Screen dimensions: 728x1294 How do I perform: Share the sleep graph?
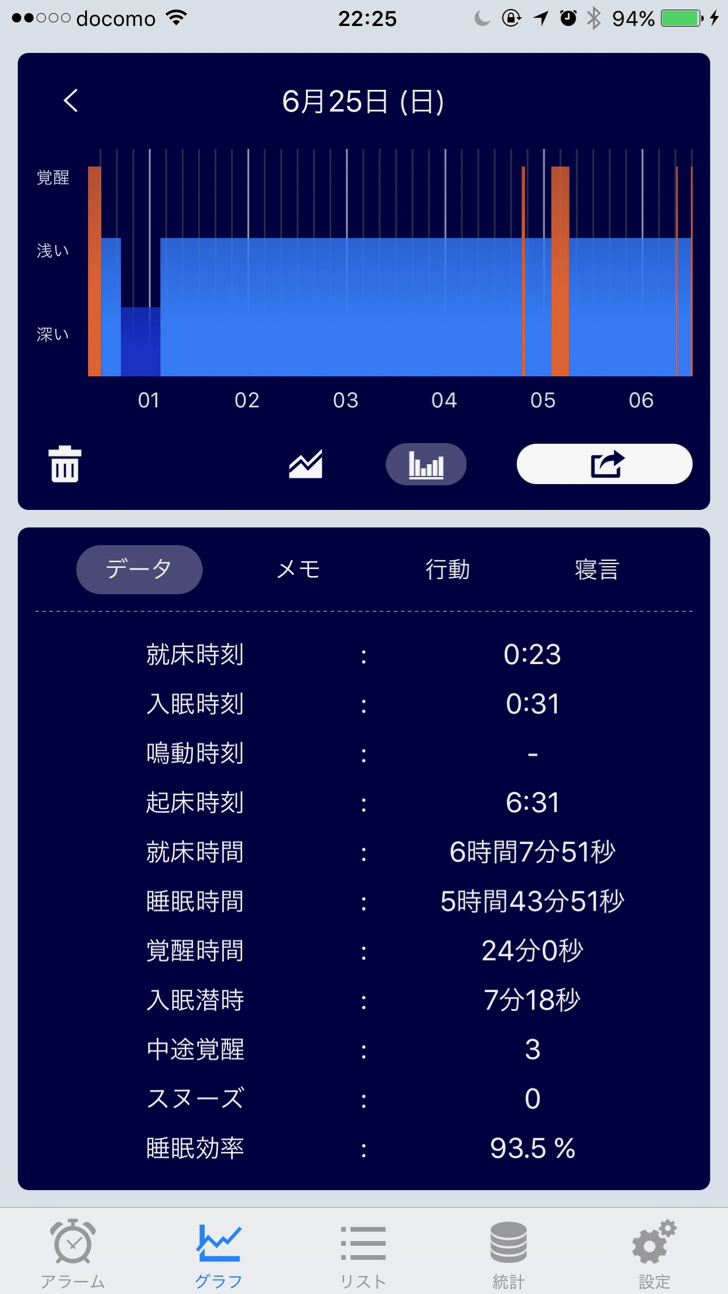pyautogui.click(x=604, y=464)
